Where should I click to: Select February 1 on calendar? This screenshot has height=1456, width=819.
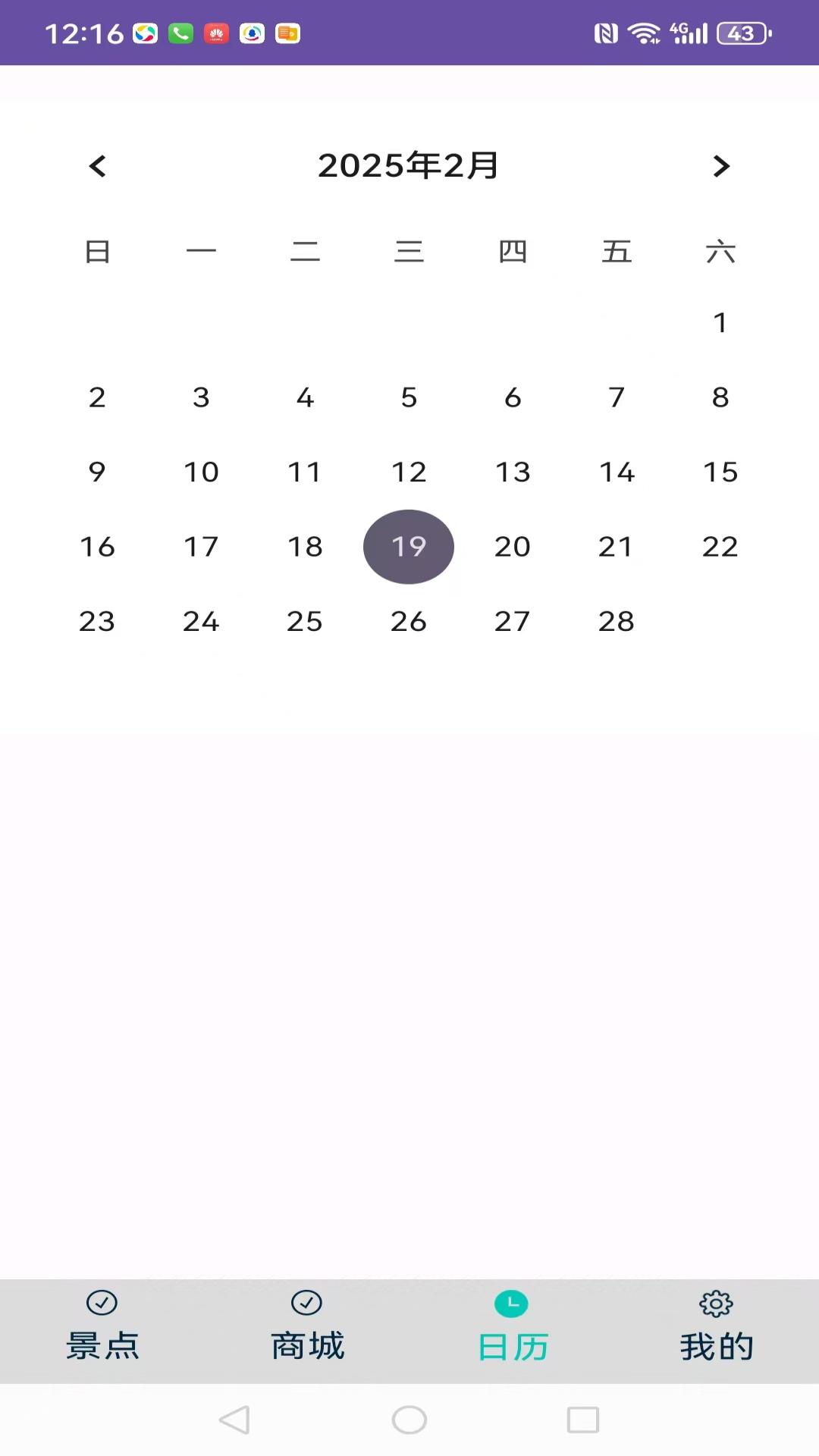click(720, 322)
